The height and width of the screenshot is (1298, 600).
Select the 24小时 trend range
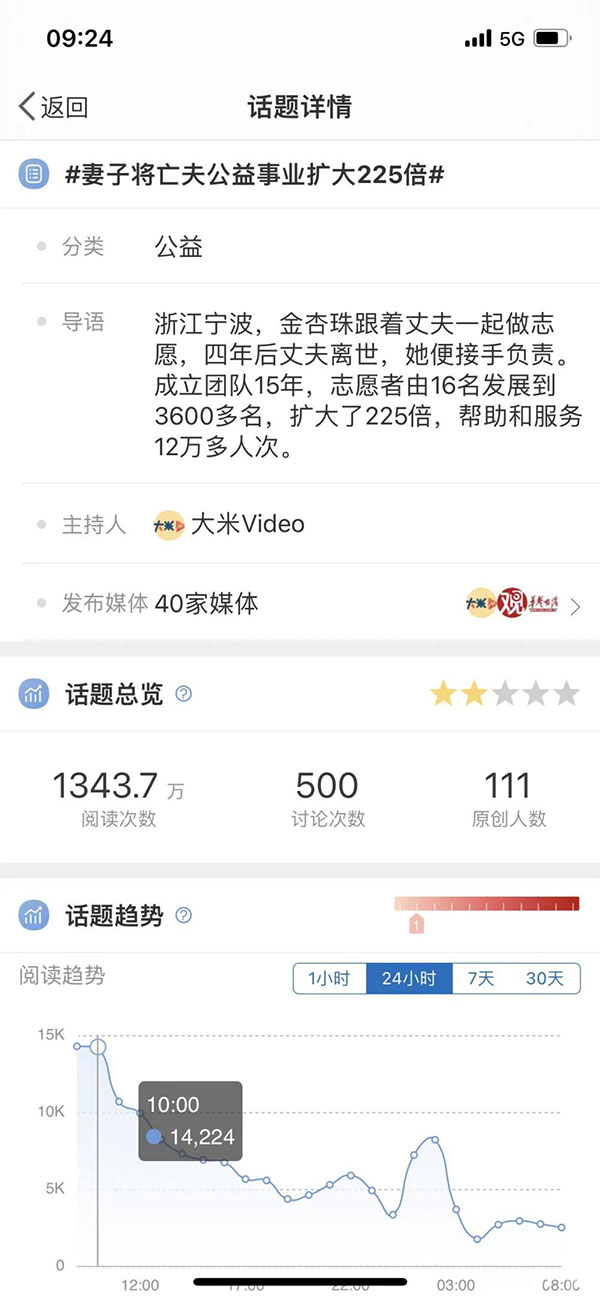click(x=410, y=978)
